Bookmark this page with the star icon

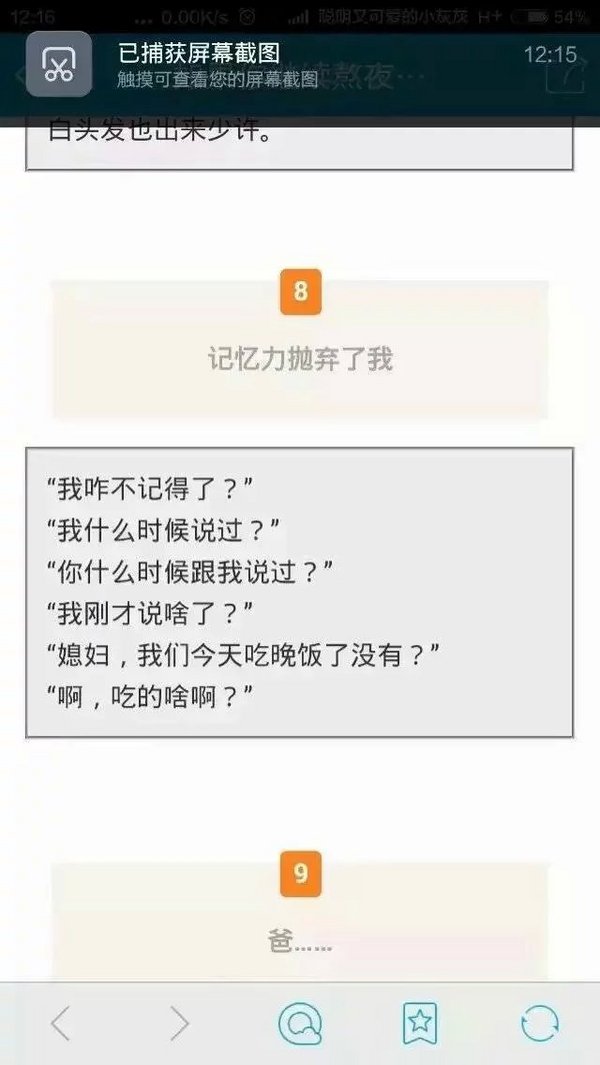419,1023
